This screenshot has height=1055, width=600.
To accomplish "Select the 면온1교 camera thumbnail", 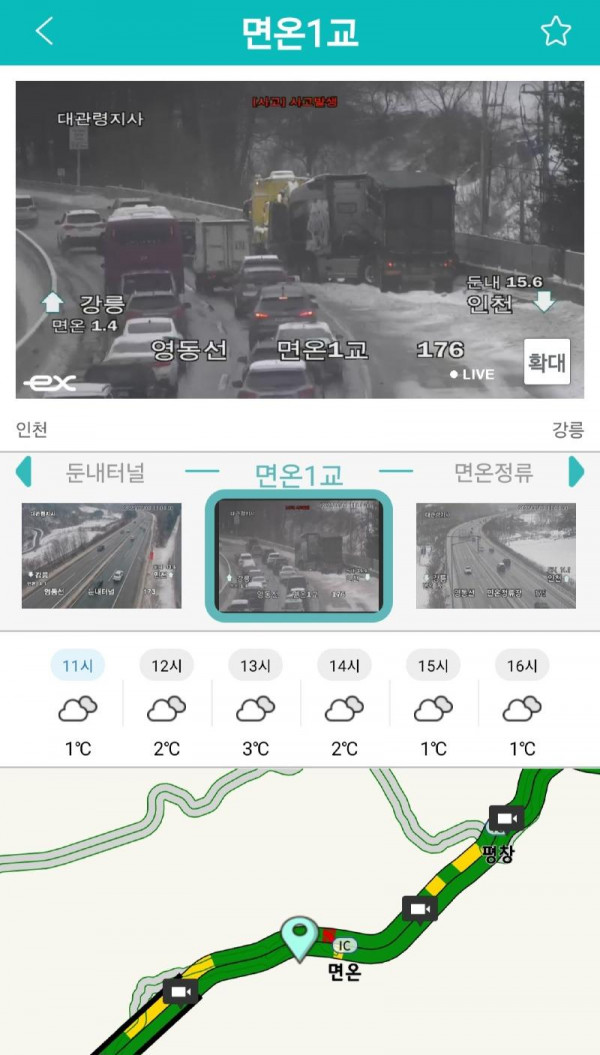I will pos(299,555).
